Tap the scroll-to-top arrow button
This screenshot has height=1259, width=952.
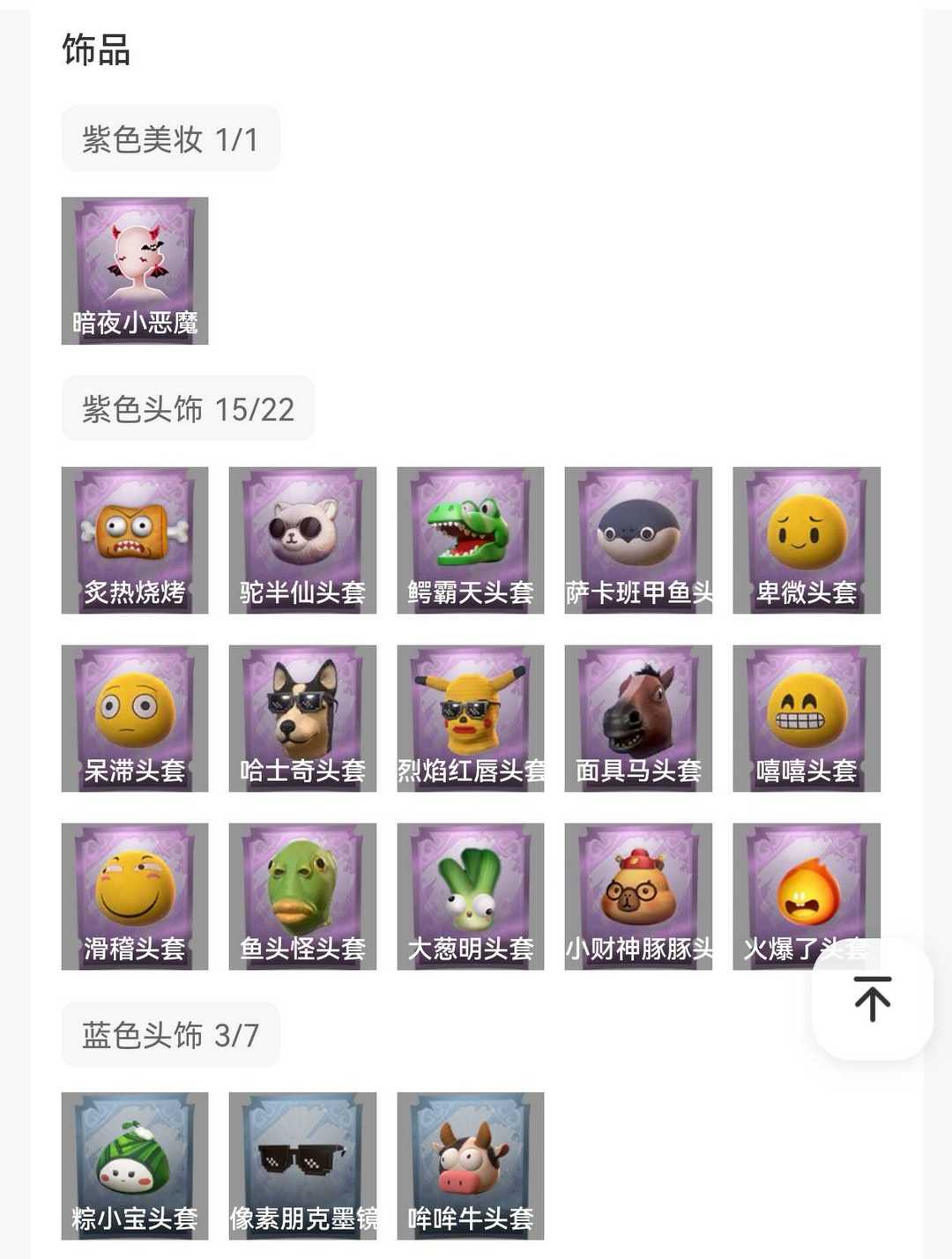pos(872,999)
